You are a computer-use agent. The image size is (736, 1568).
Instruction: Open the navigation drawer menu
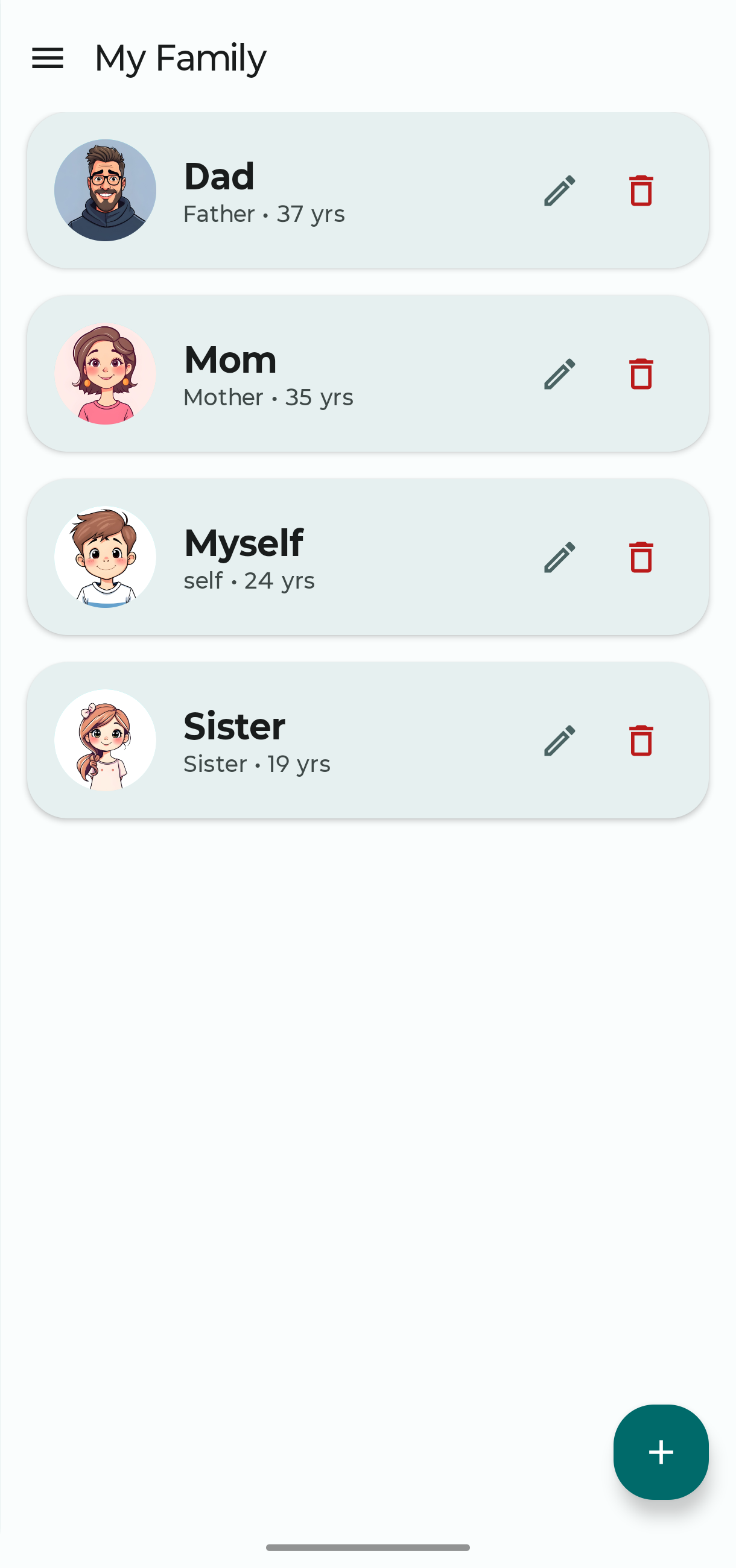click(48, 58)
